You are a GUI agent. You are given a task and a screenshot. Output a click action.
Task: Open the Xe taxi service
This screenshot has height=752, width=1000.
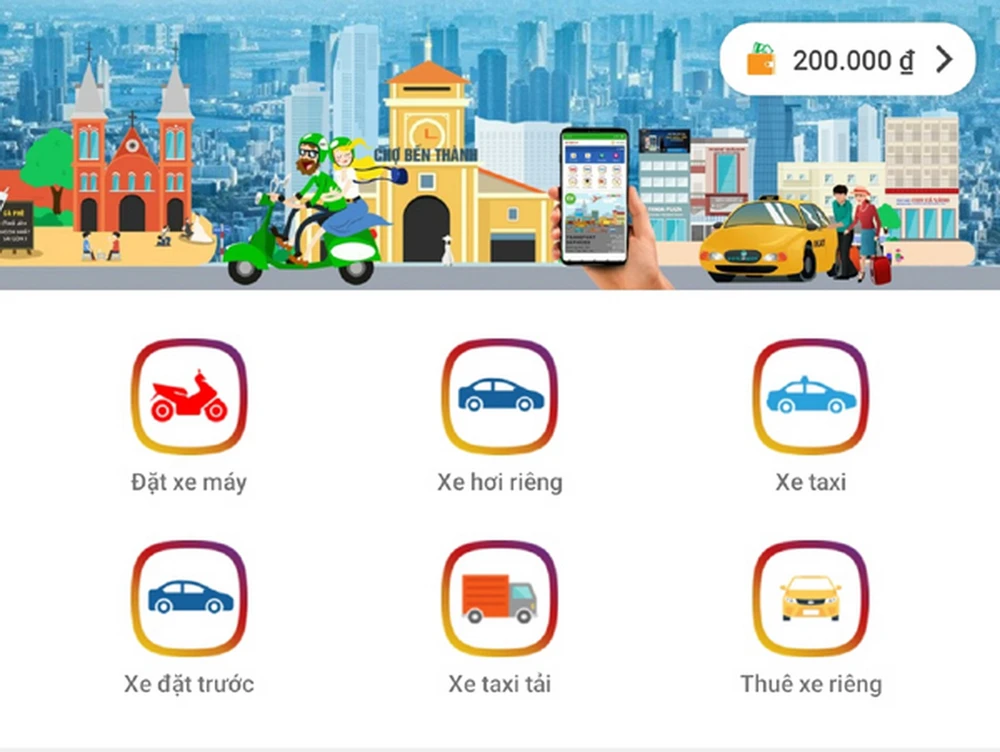pyautogui.click(x=811, y=397)
